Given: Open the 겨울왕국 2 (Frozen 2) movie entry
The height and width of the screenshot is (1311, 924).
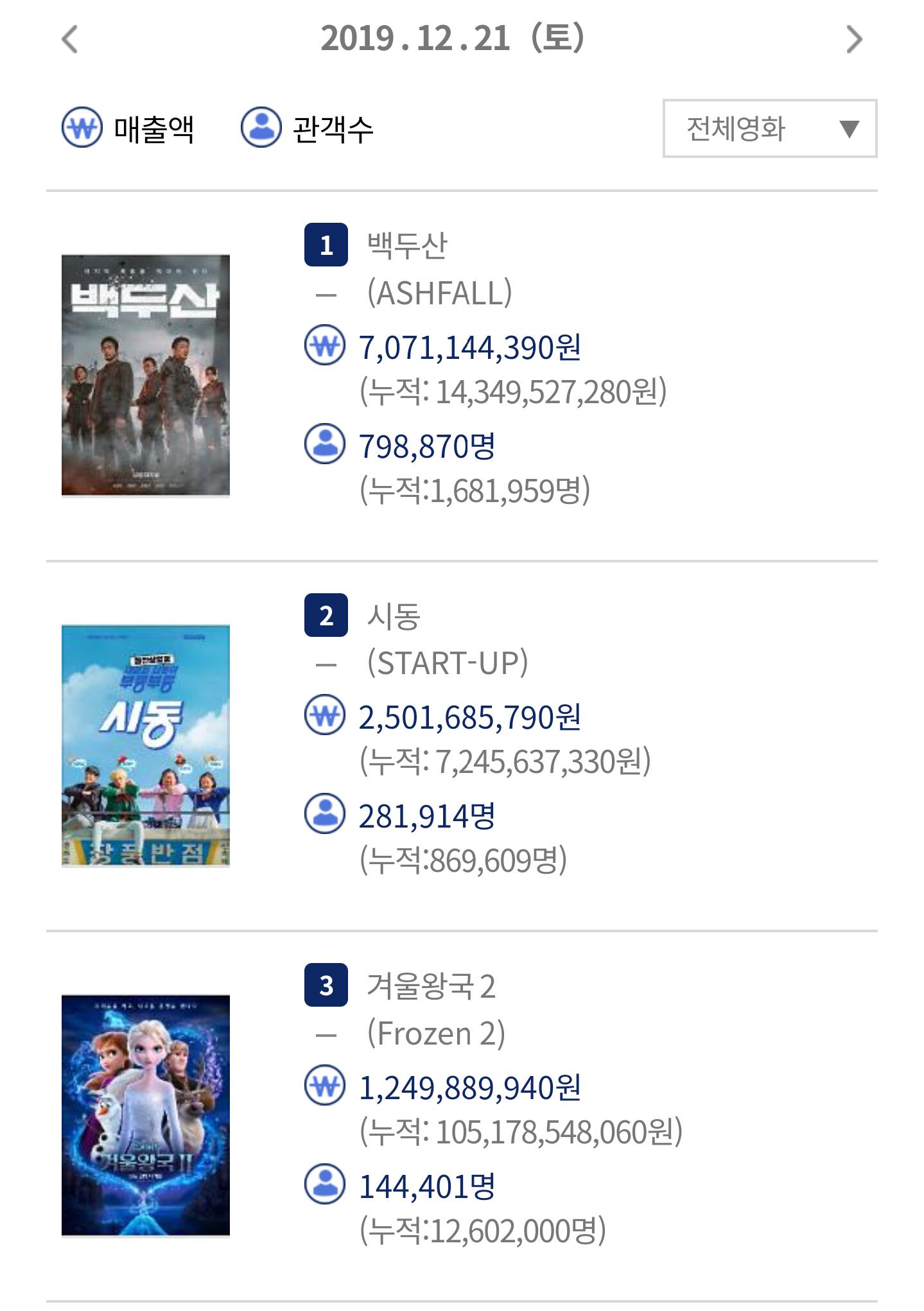Looking at the screenshot, I should [x=462, y=1116].
